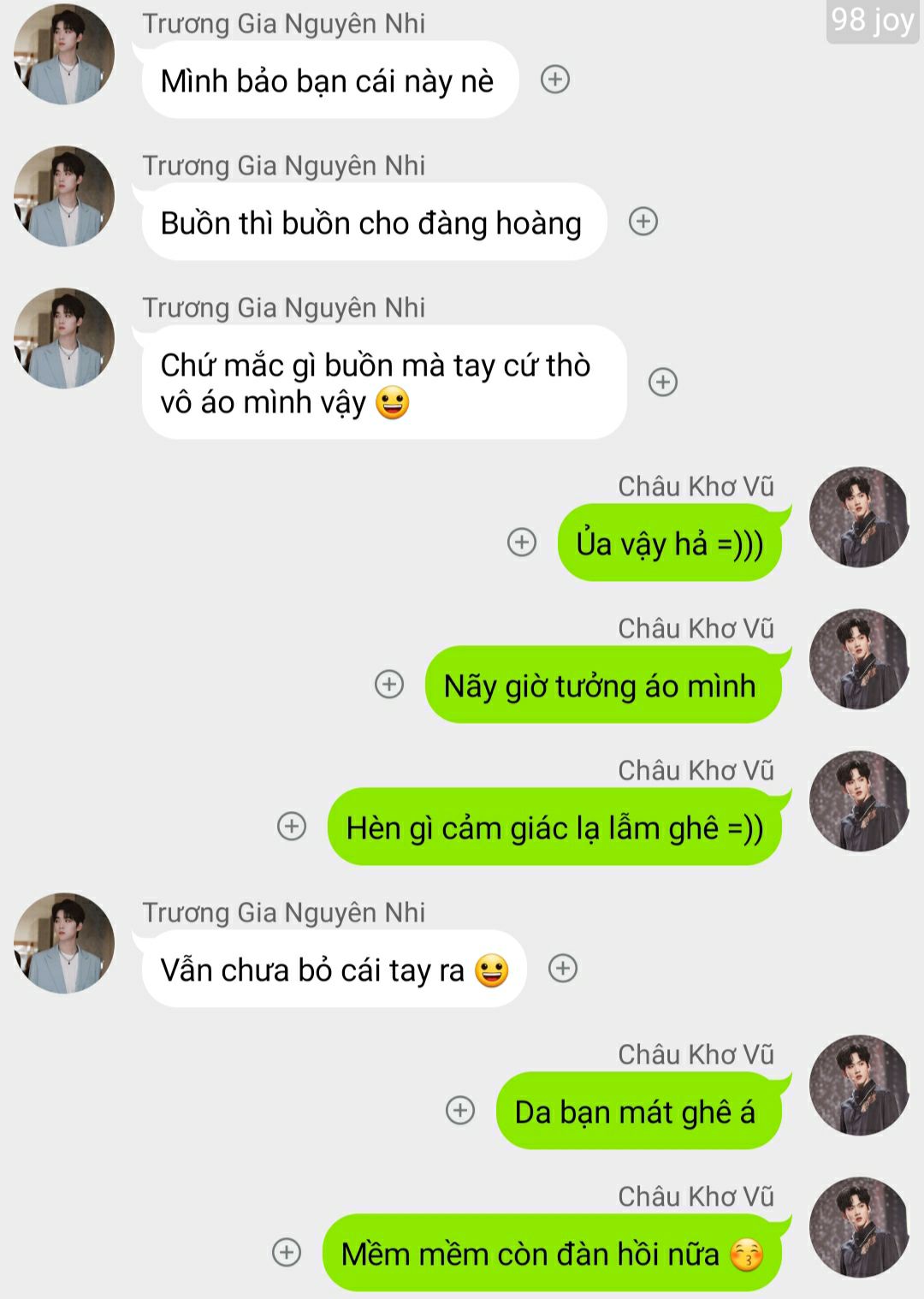Image resolution: width=924 pixels, height=1299 pixels.
Task: Tap plus icon beside "Mình bảo bạn cái này nè"
Action: 555,80
